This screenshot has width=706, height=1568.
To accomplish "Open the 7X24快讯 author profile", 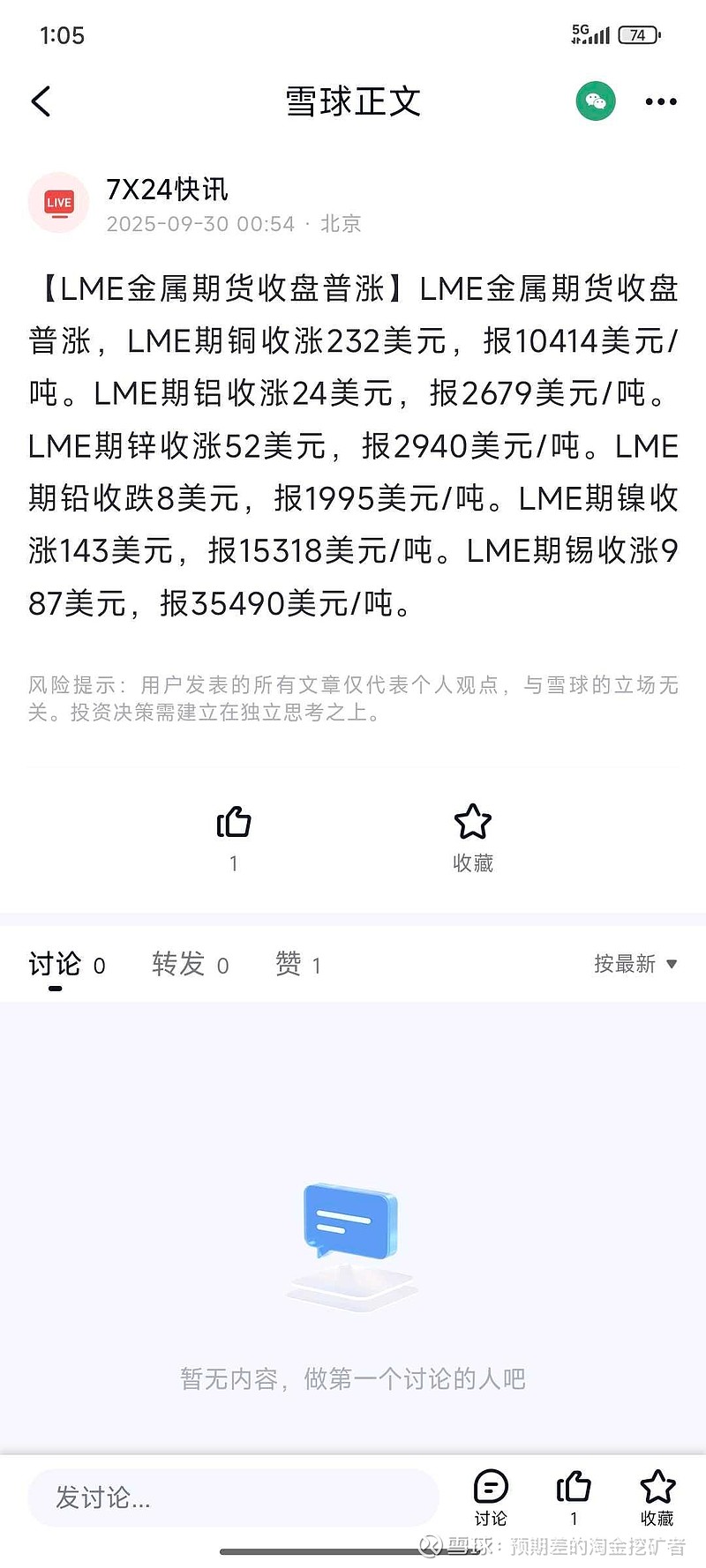I will (x=167, y=190).
